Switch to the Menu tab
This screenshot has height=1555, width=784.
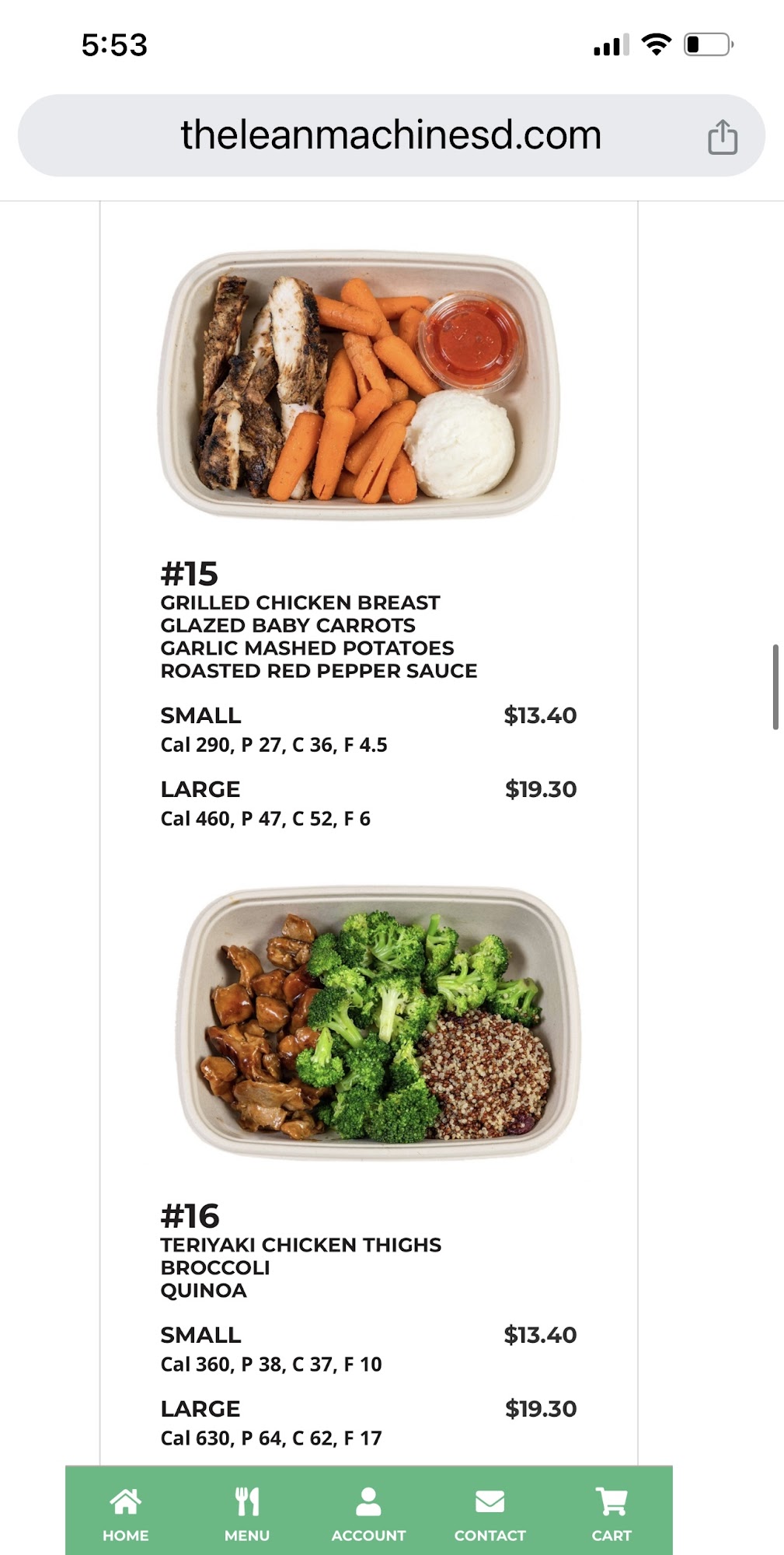[247, 1514]
